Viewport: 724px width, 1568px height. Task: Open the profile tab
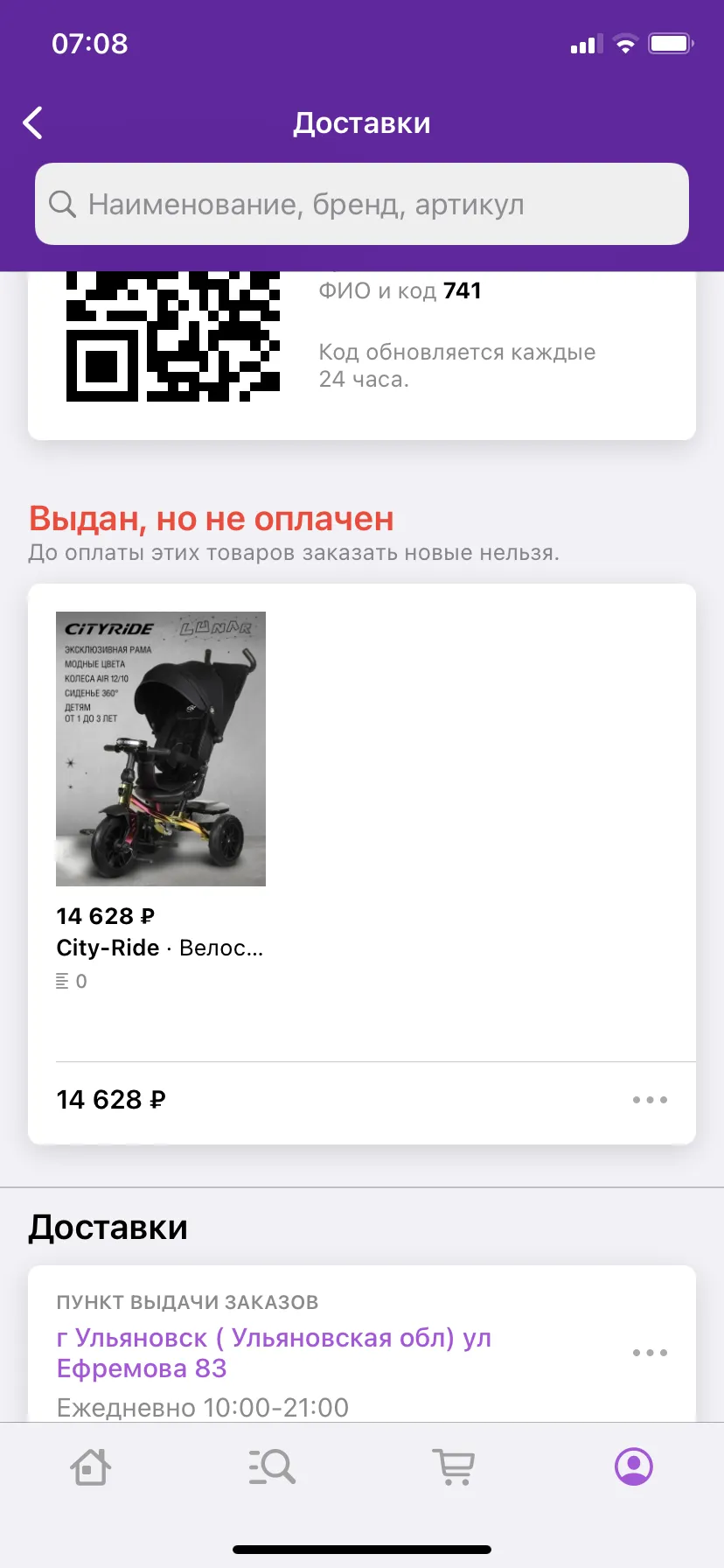(x=634, y=1466)
